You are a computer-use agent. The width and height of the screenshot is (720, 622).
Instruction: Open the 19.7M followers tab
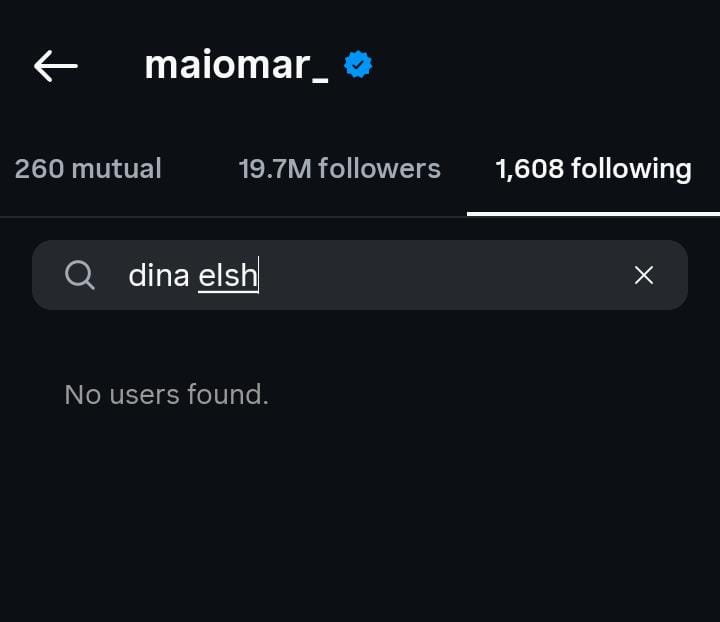click(x=339, y=169)
